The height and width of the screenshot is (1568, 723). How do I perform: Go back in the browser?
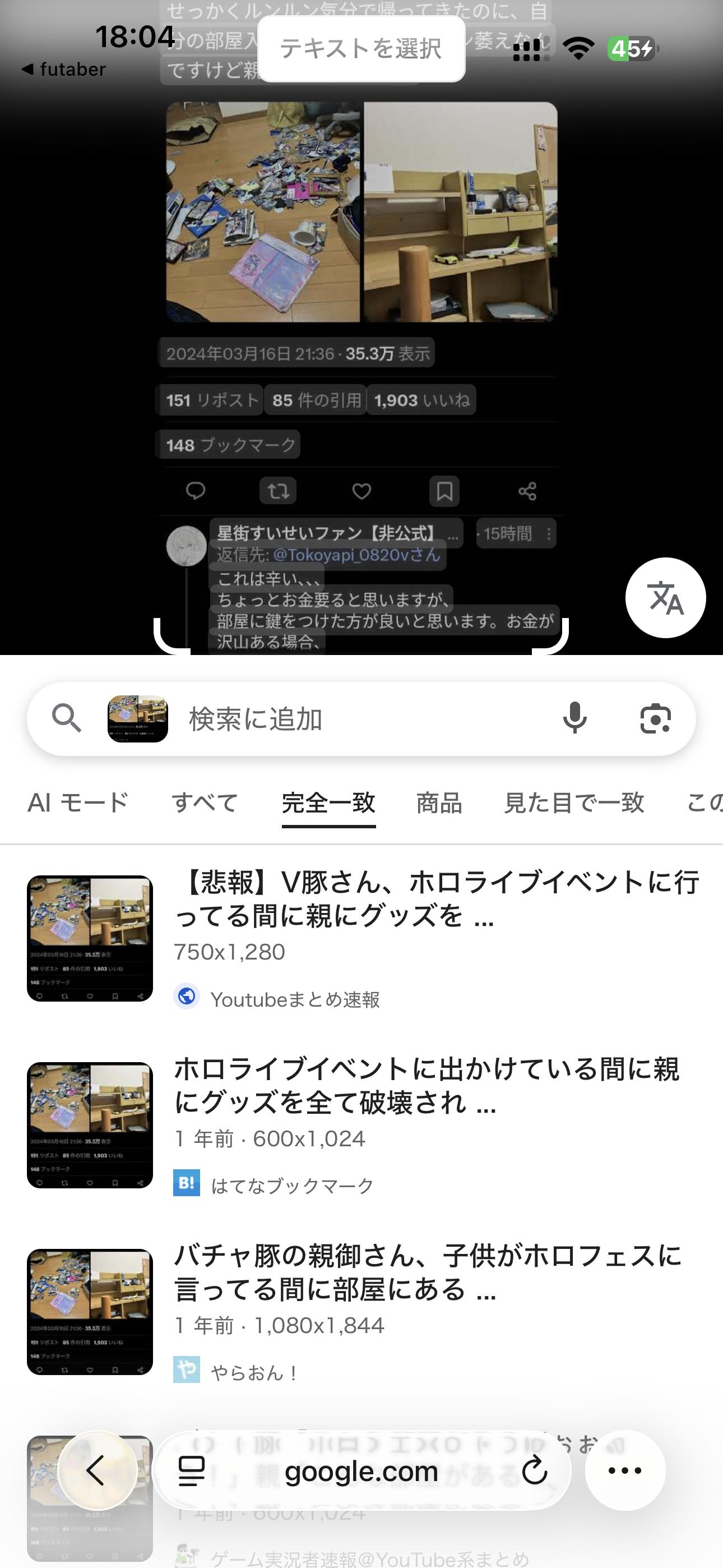click(x=98, y=1470)
